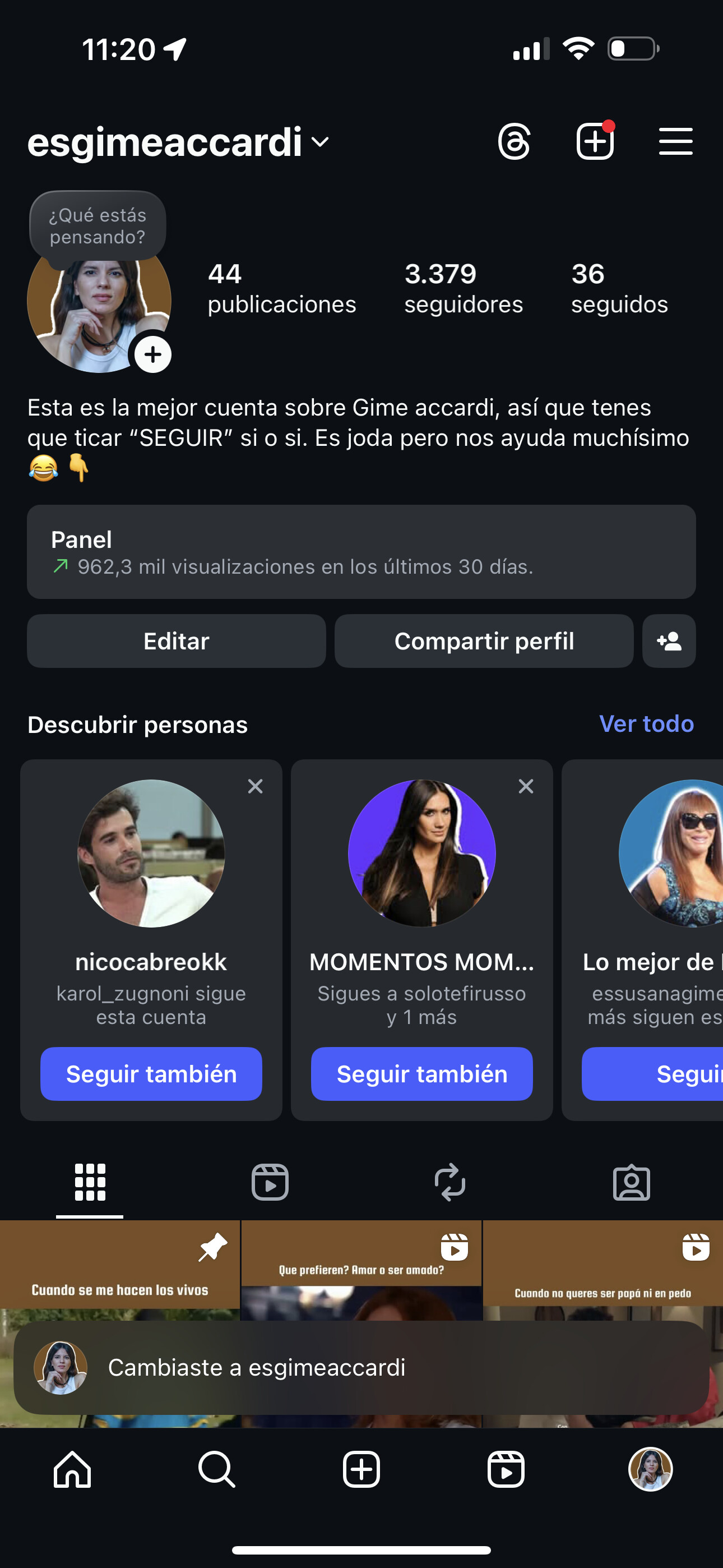Open the hamburger settings menu

point(675,142)
